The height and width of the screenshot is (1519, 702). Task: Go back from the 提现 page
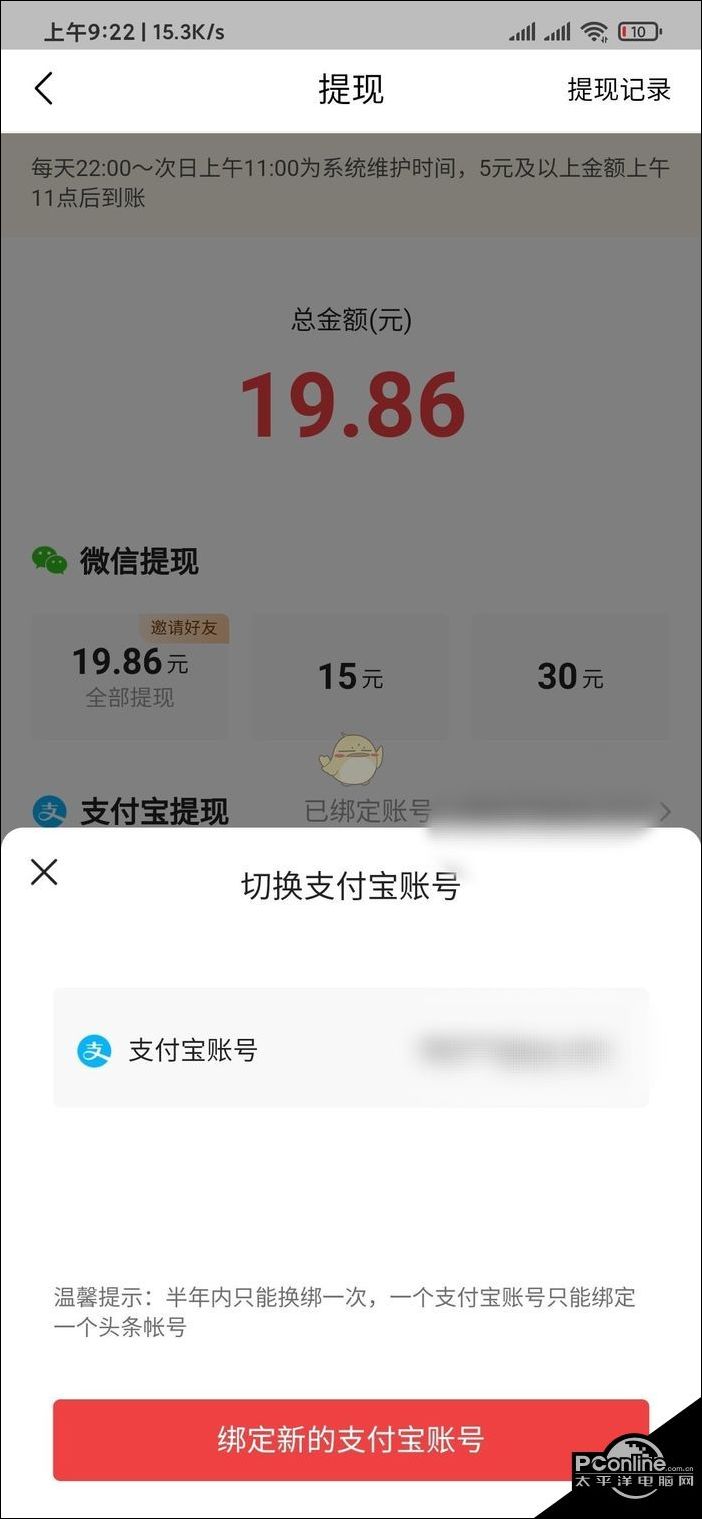click(43, 89)
